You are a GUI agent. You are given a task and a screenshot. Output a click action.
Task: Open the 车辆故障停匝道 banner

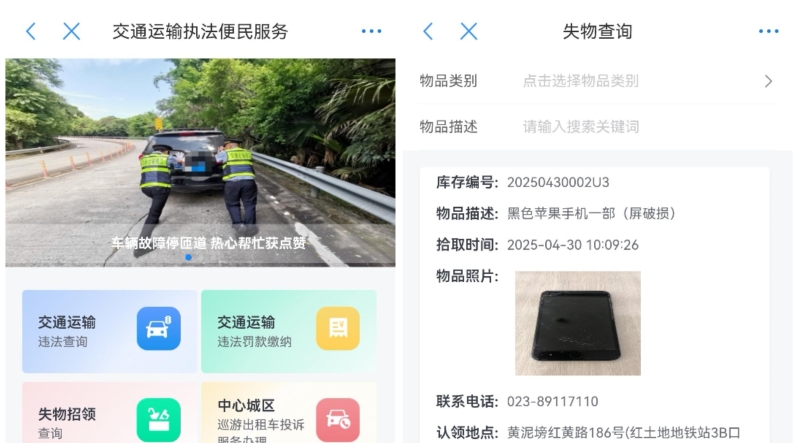click(200, 160)
